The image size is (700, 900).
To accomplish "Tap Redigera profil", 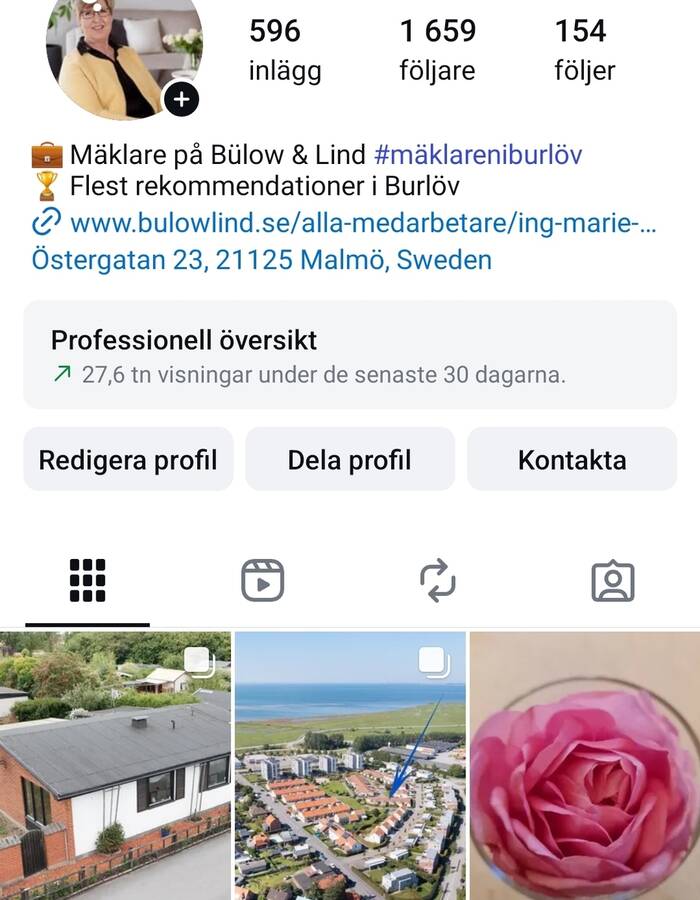I will tap(128, 460).
